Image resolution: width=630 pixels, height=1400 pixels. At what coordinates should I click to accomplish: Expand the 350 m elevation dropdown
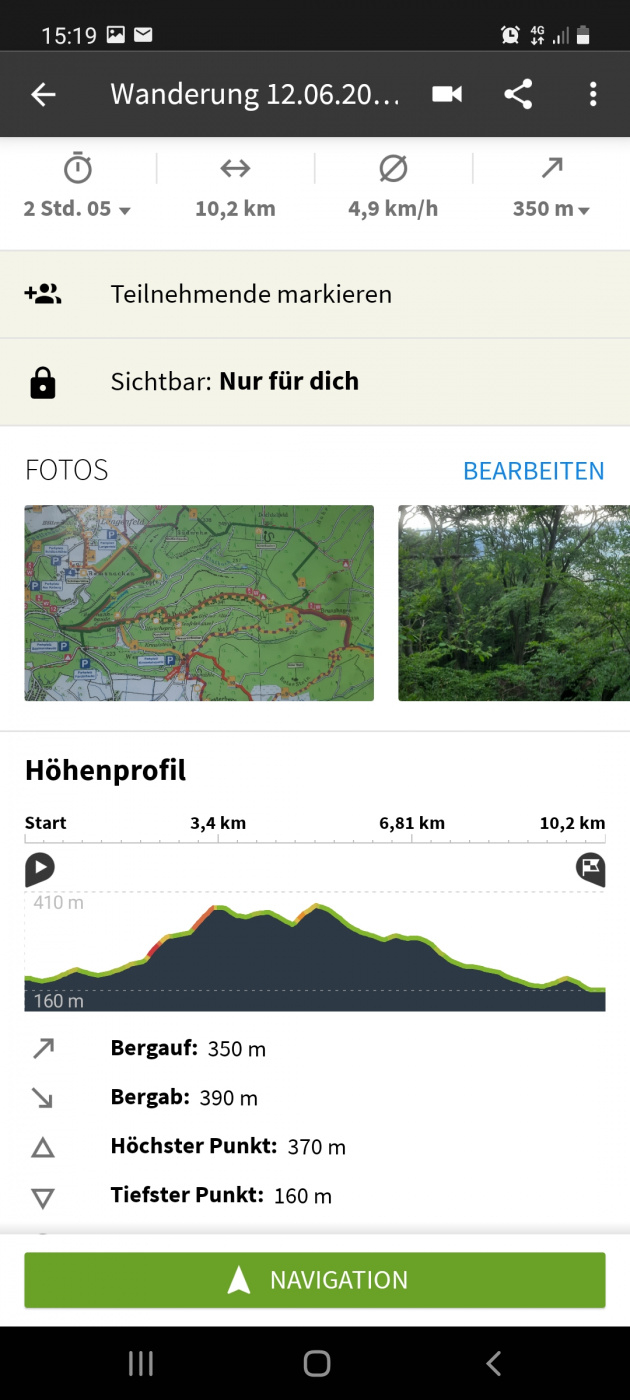[551, 209]
